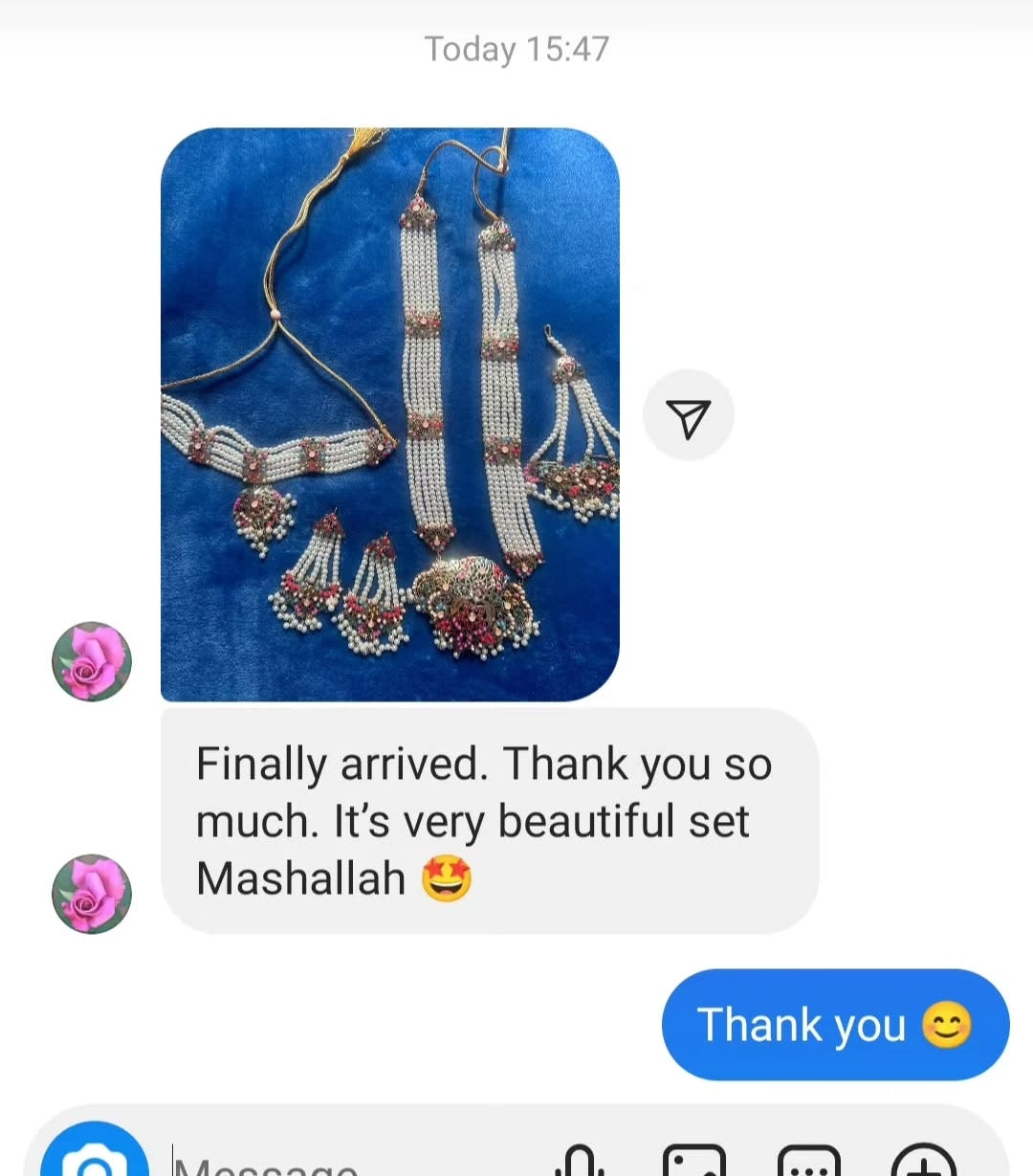The image size is (1033, 1176).
Task: Forward the photo with the share arrow
Action: pyautogui.click(x=689, y=416)
